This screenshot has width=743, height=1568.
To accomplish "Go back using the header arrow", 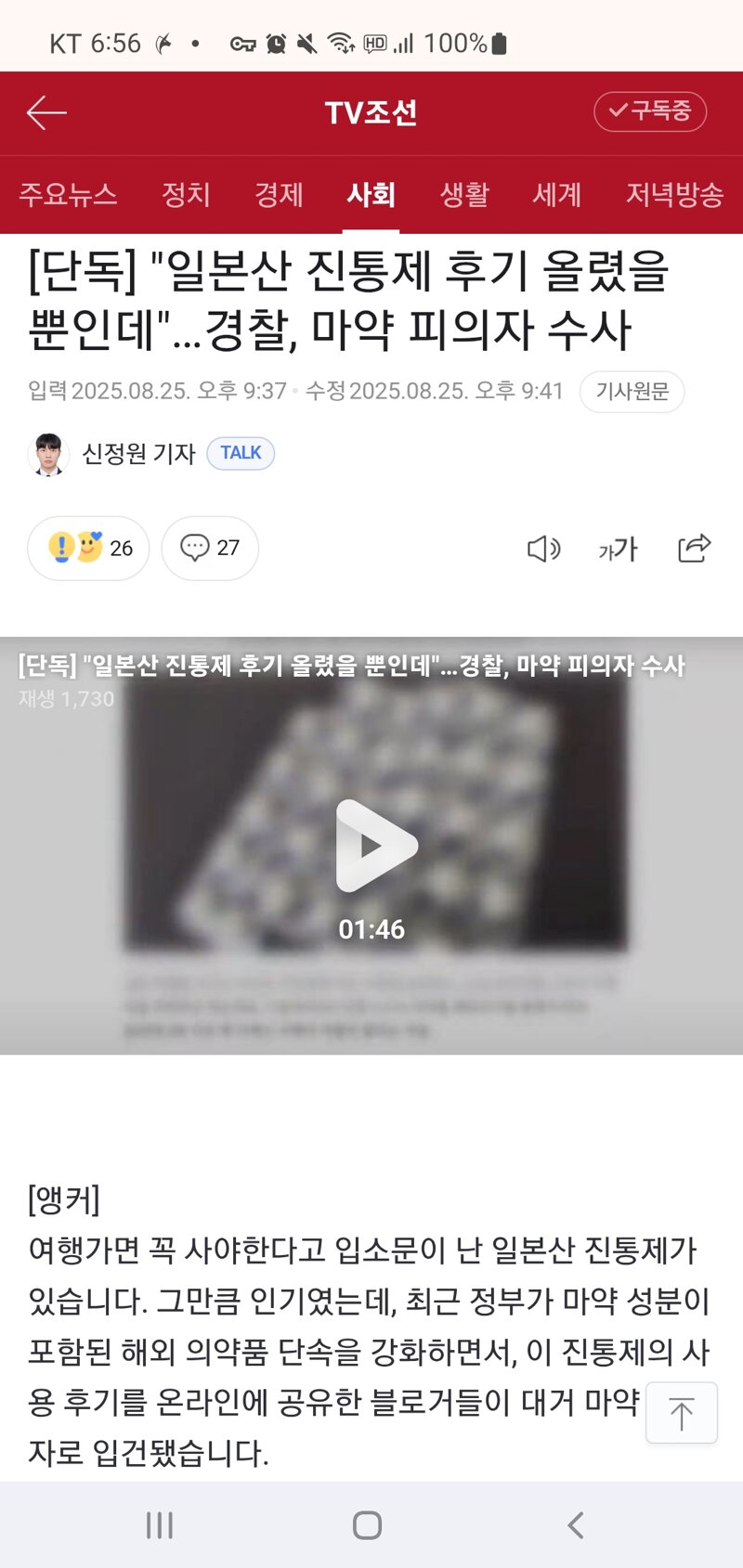I will pyautogui.click(x=46, y=113).
